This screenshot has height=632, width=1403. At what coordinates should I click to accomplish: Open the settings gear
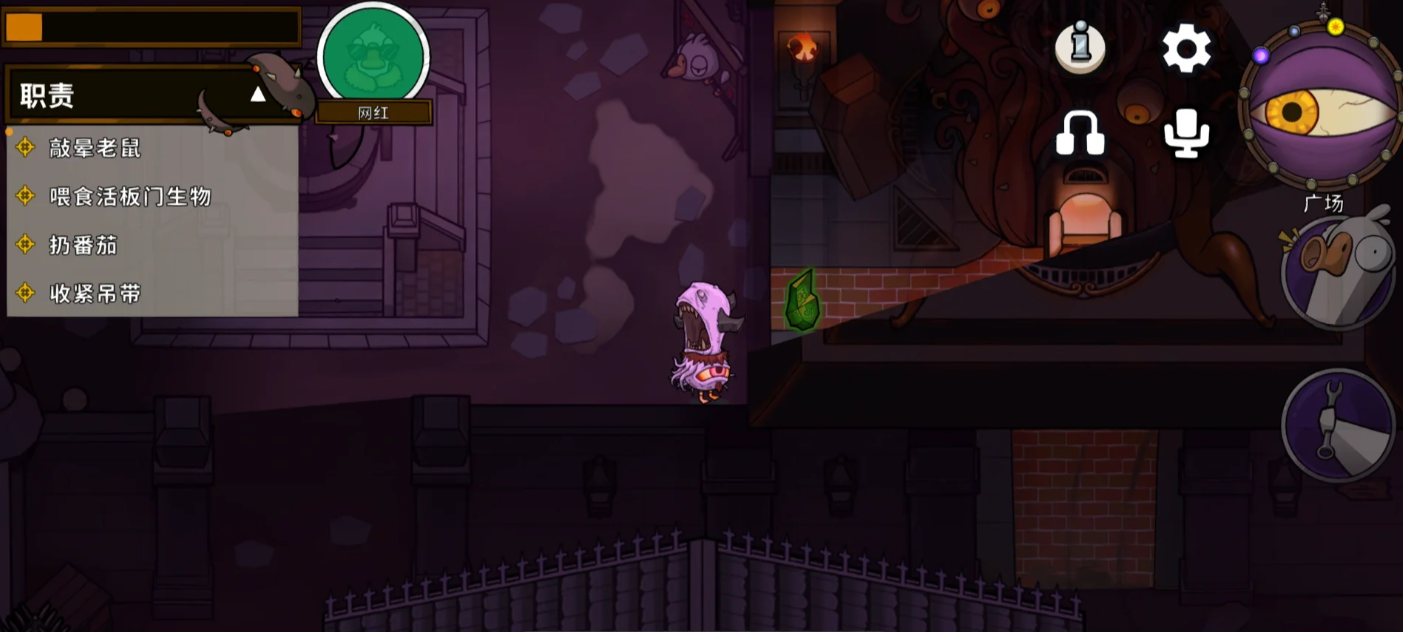1186,48
